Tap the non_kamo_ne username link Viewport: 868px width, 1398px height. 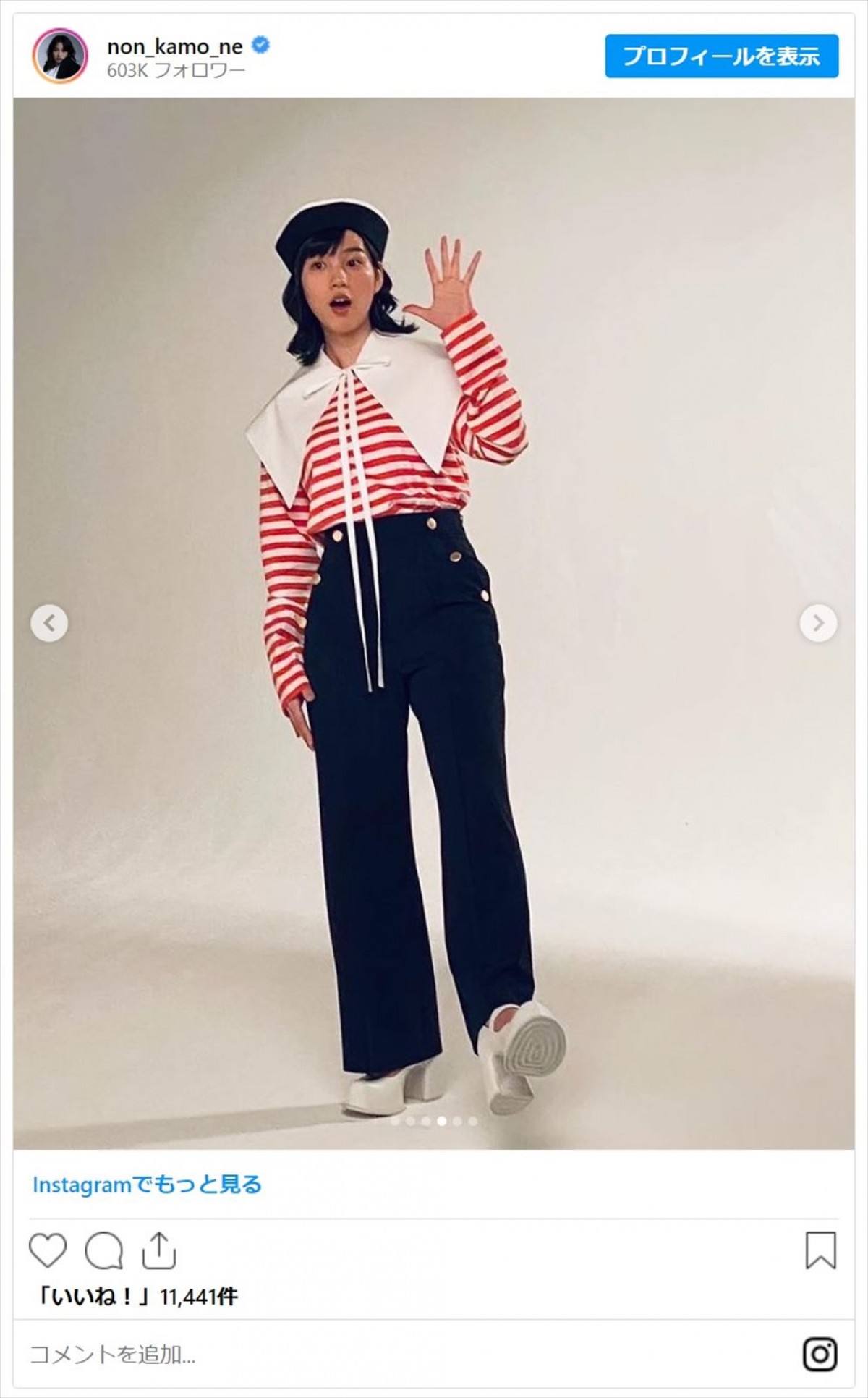point(174,46)
